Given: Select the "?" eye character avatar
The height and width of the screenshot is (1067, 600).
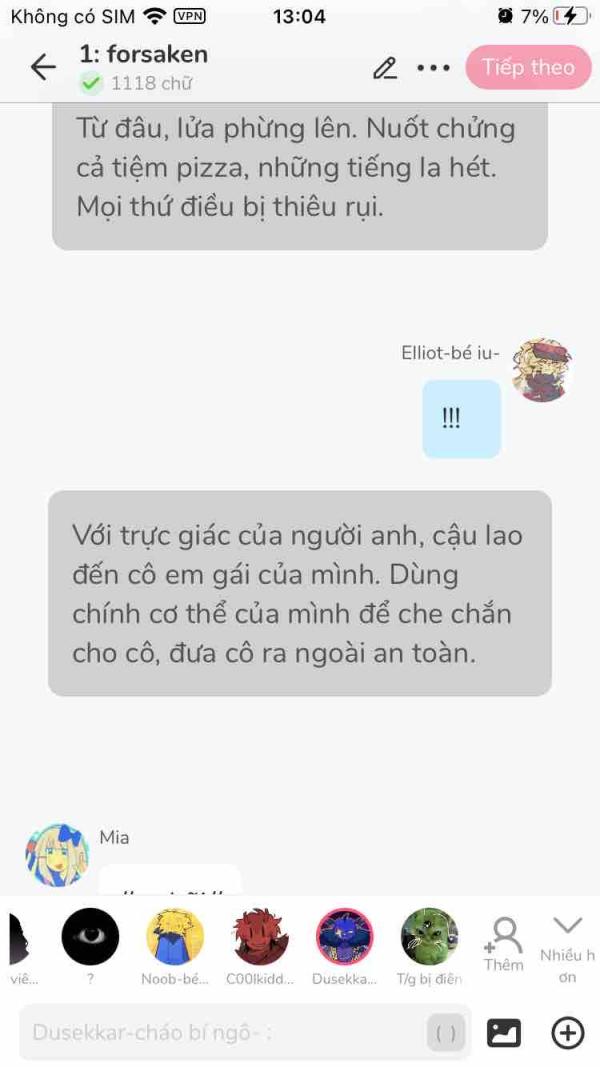Looking at the screenshot, I should coord(90,937).
